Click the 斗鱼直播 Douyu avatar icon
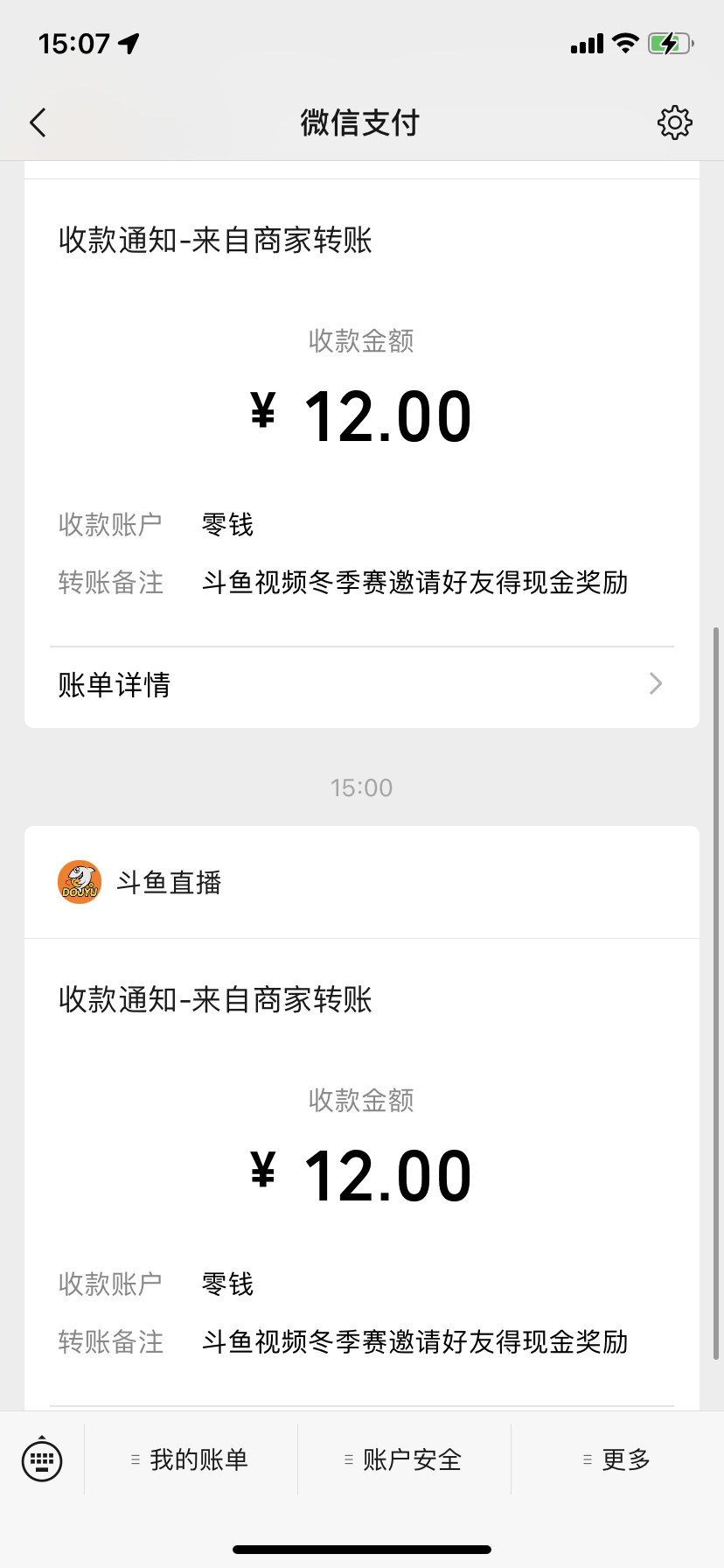 (78, 882)
